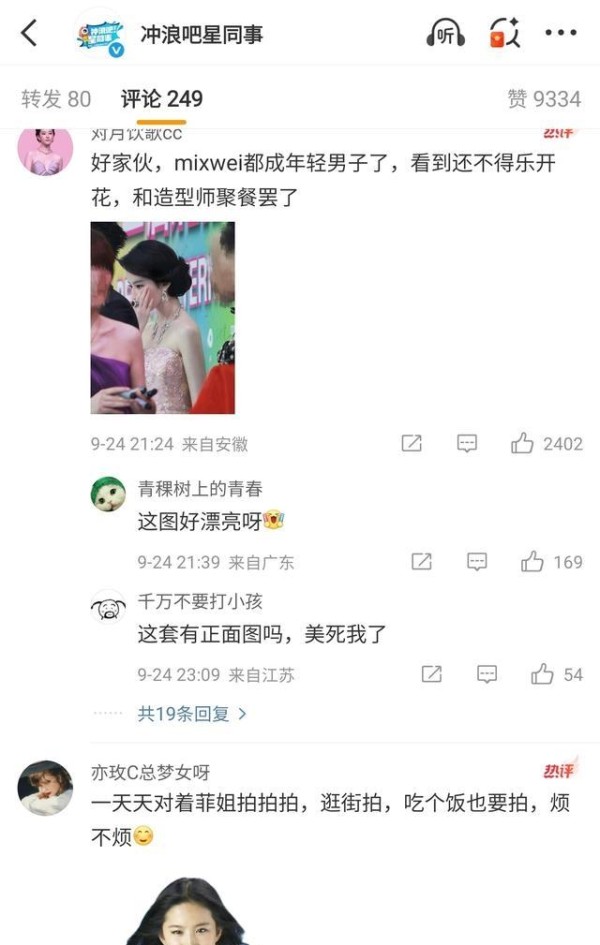Viewport: 600px width, 945px height.
Task: Open the top-right three-dot overflow menu
Action: [560, 34]
